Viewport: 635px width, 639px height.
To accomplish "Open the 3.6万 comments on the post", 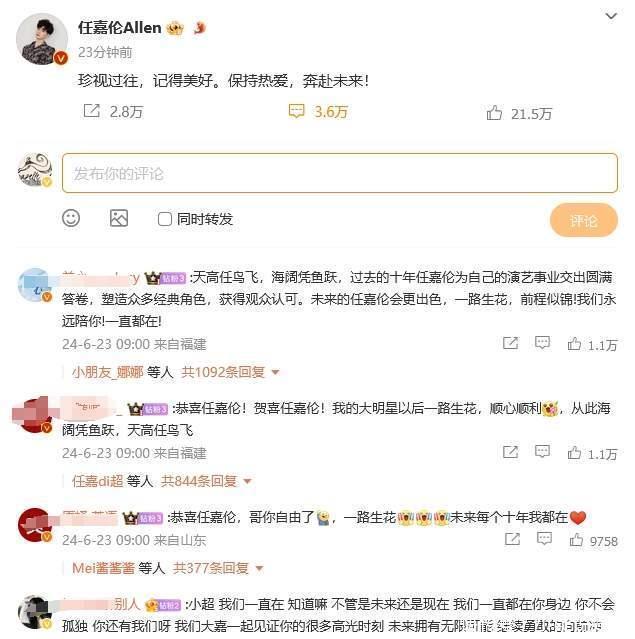I will (x=318, y=113).
